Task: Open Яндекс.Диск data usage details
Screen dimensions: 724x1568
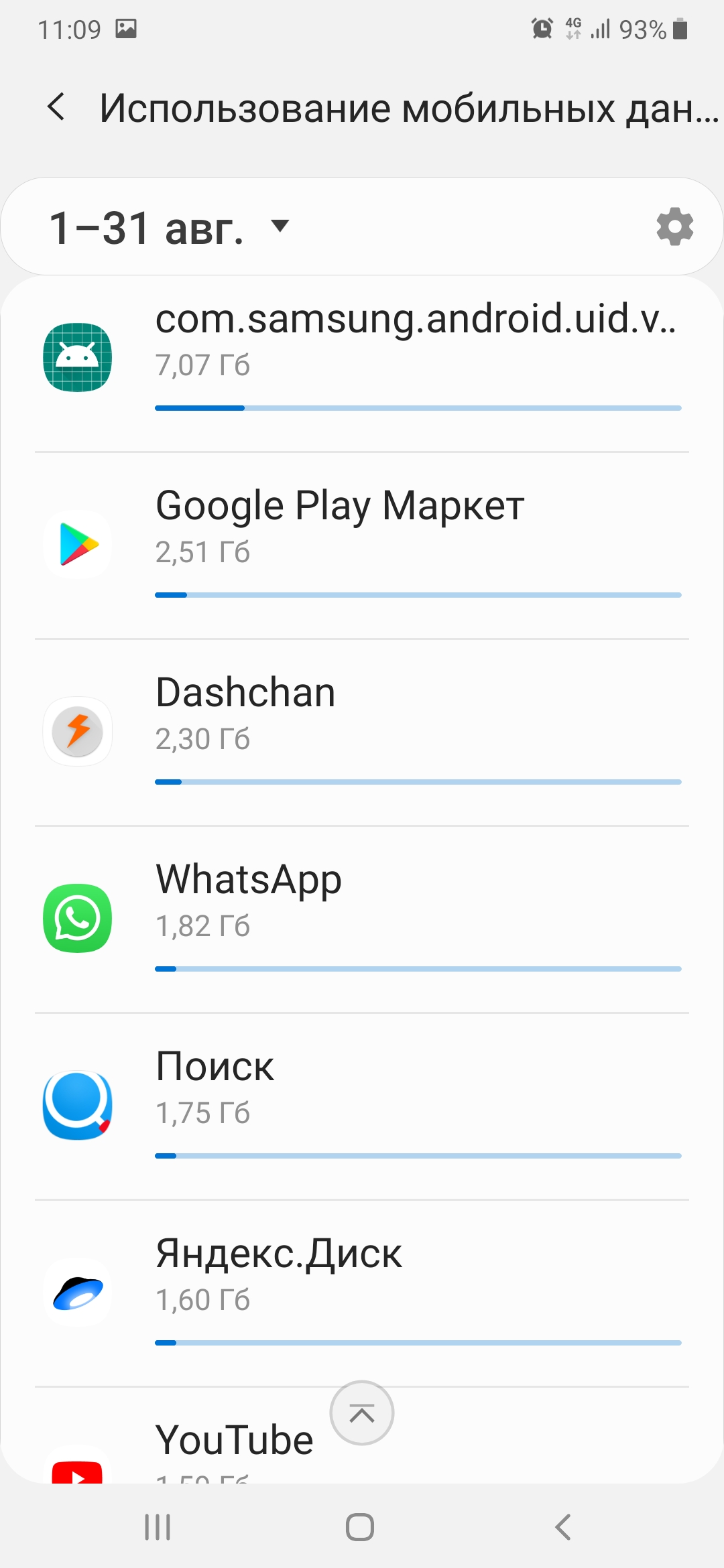Action: 362,1294
